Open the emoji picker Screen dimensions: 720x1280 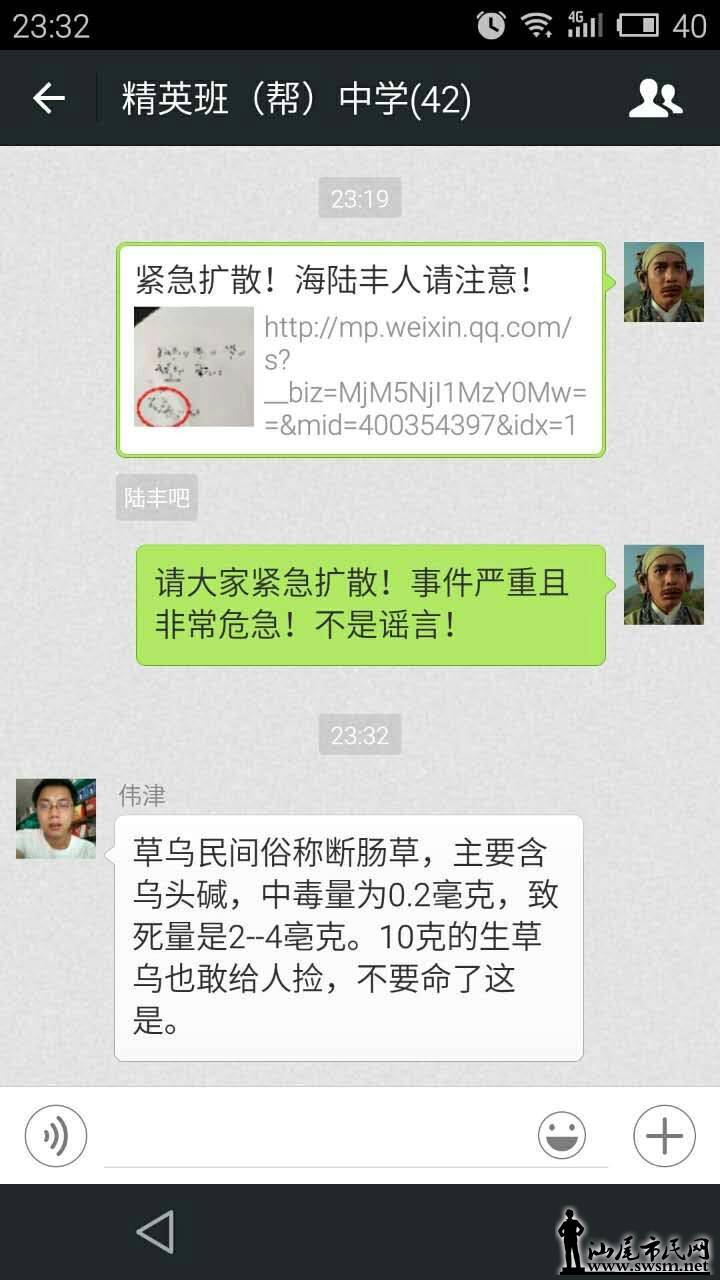point(562,1136)
